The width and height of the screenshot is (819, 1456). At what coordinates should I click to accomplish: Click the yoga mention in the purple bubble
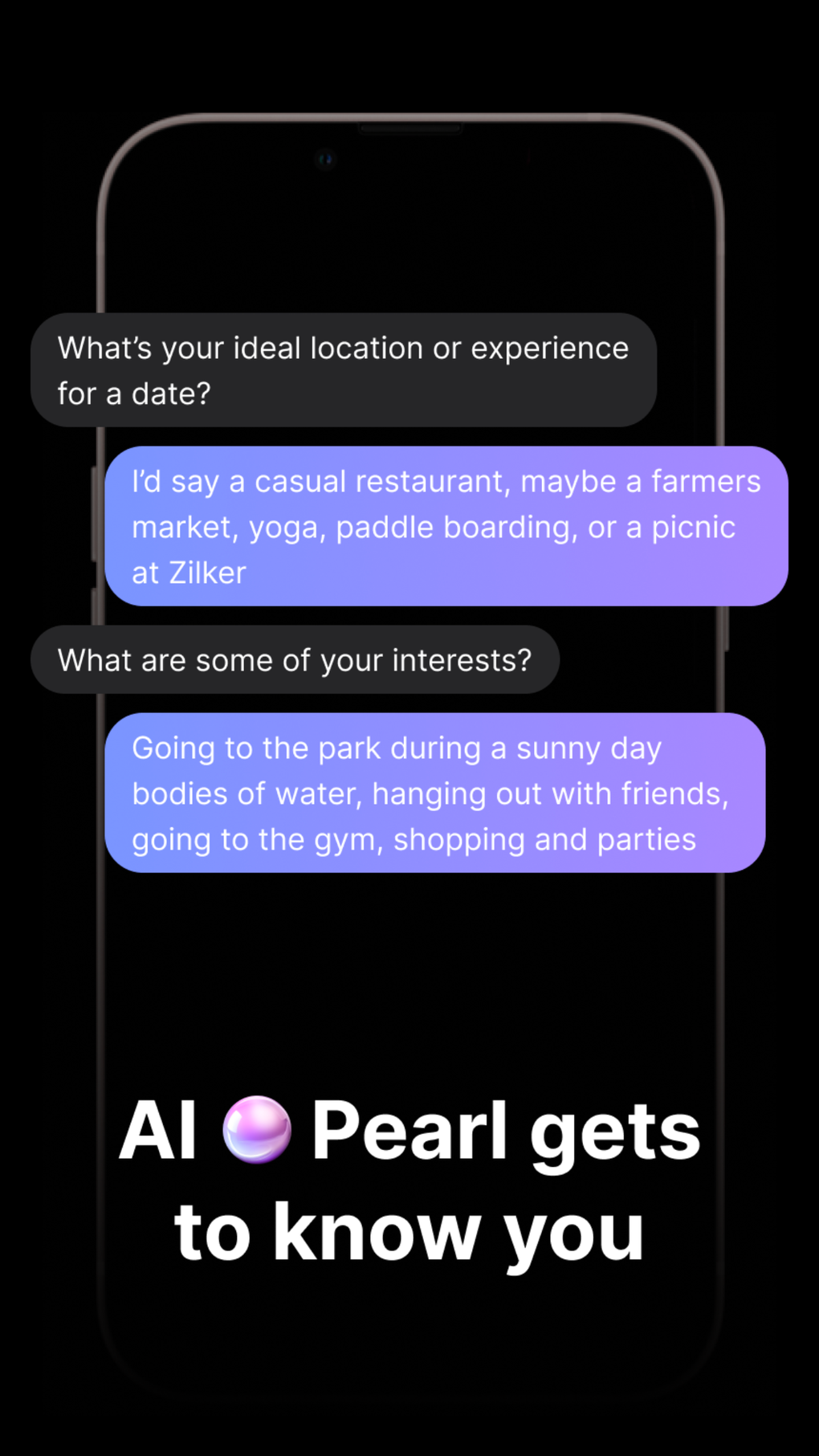pyautogui.click(x=285, y=527)
